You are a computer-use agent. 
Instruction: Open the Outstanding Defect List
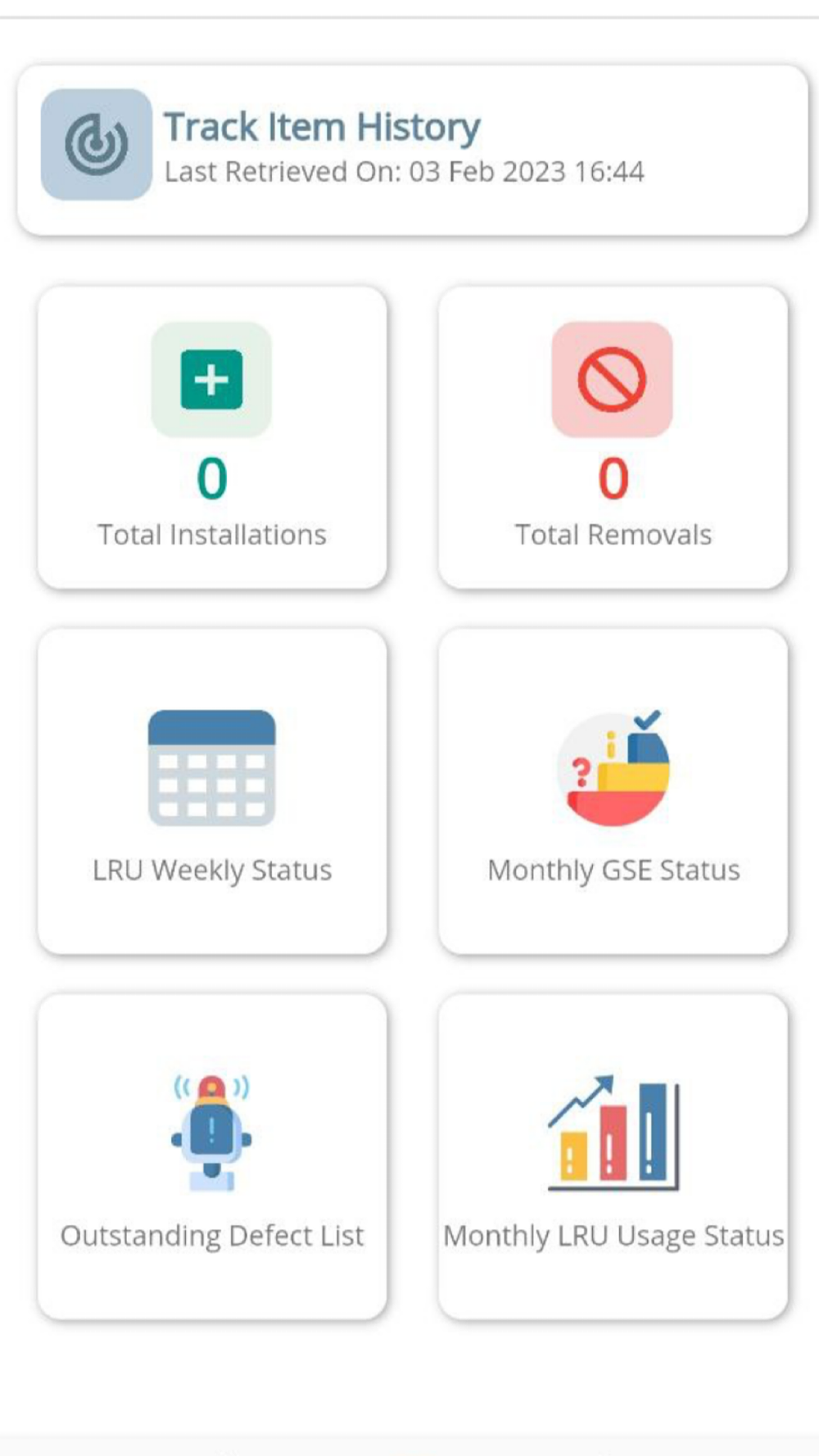pos(212,1156)
